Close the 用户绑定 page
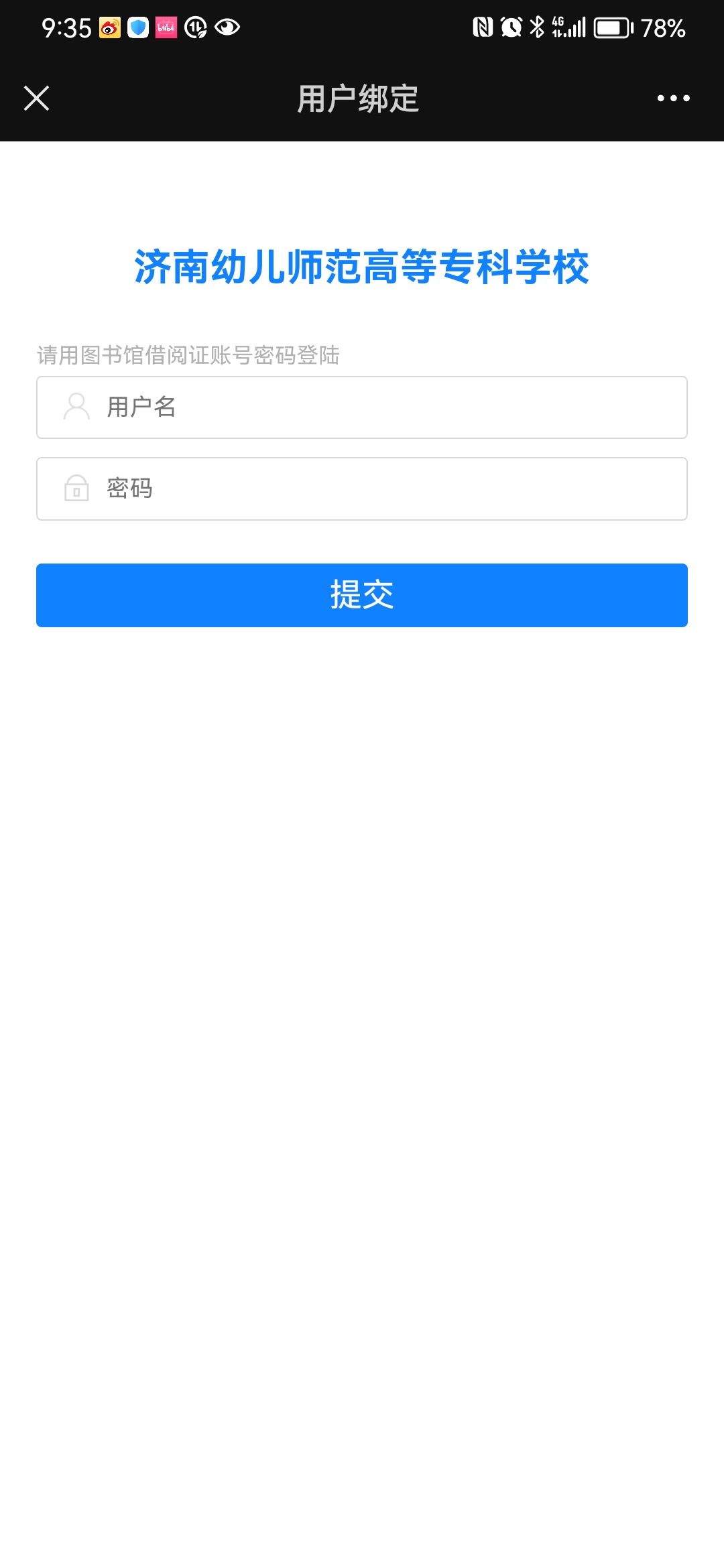 (36, 98)
